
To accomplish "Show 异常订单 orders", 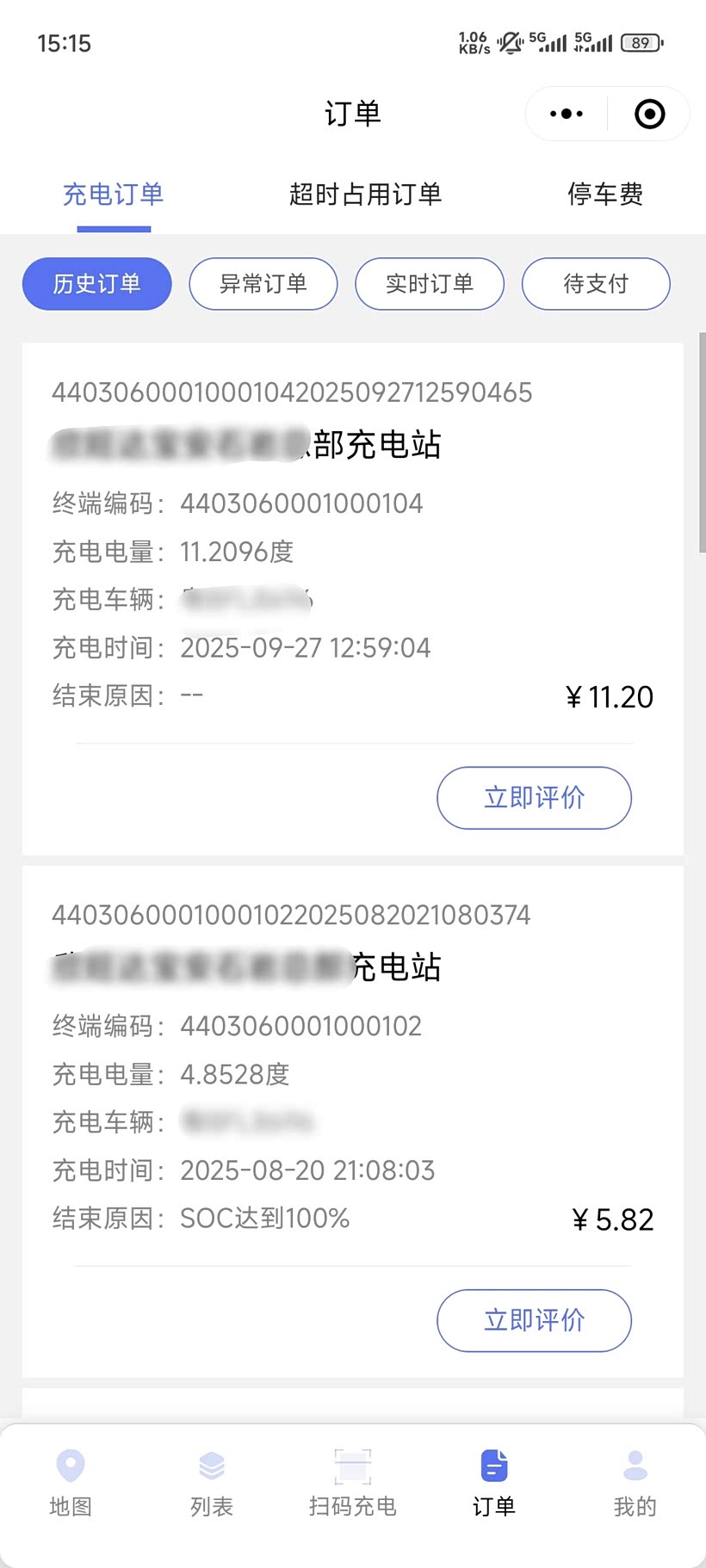I will coord(263,284).
